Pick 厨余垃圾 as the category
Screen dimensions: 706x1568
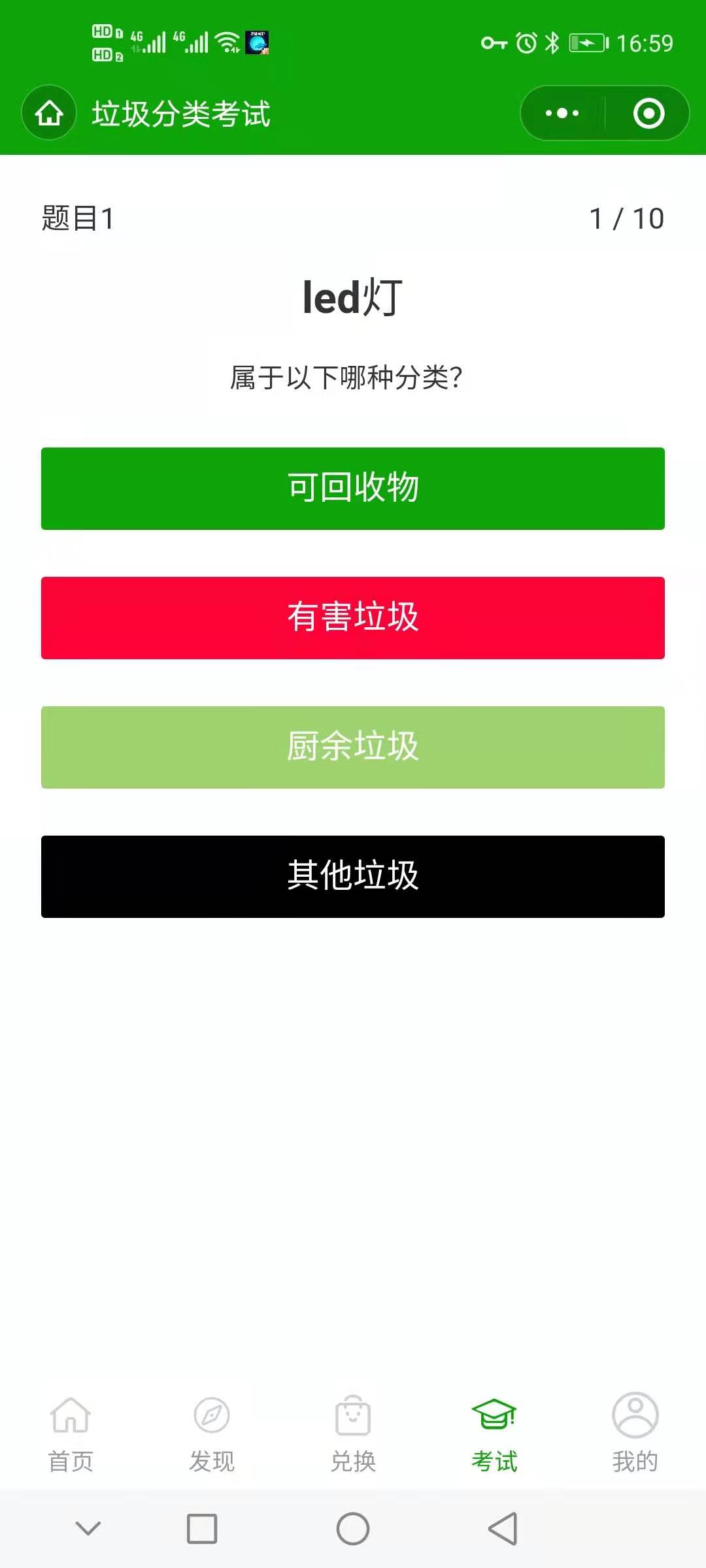[x=353, y=747]
